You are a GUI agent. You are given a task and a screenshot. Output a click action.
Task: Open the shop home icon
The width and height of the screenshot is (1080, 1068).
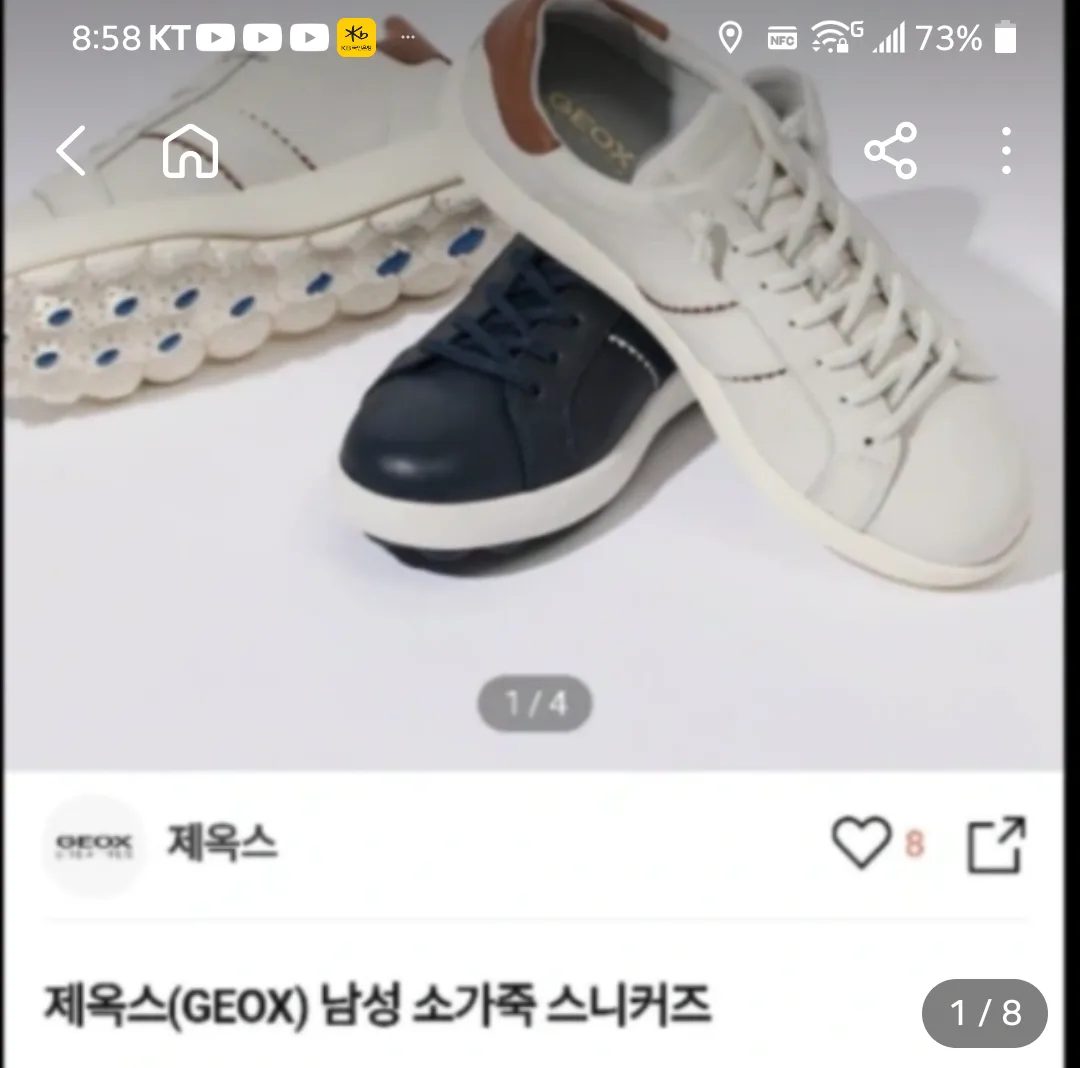coord(190,152)
